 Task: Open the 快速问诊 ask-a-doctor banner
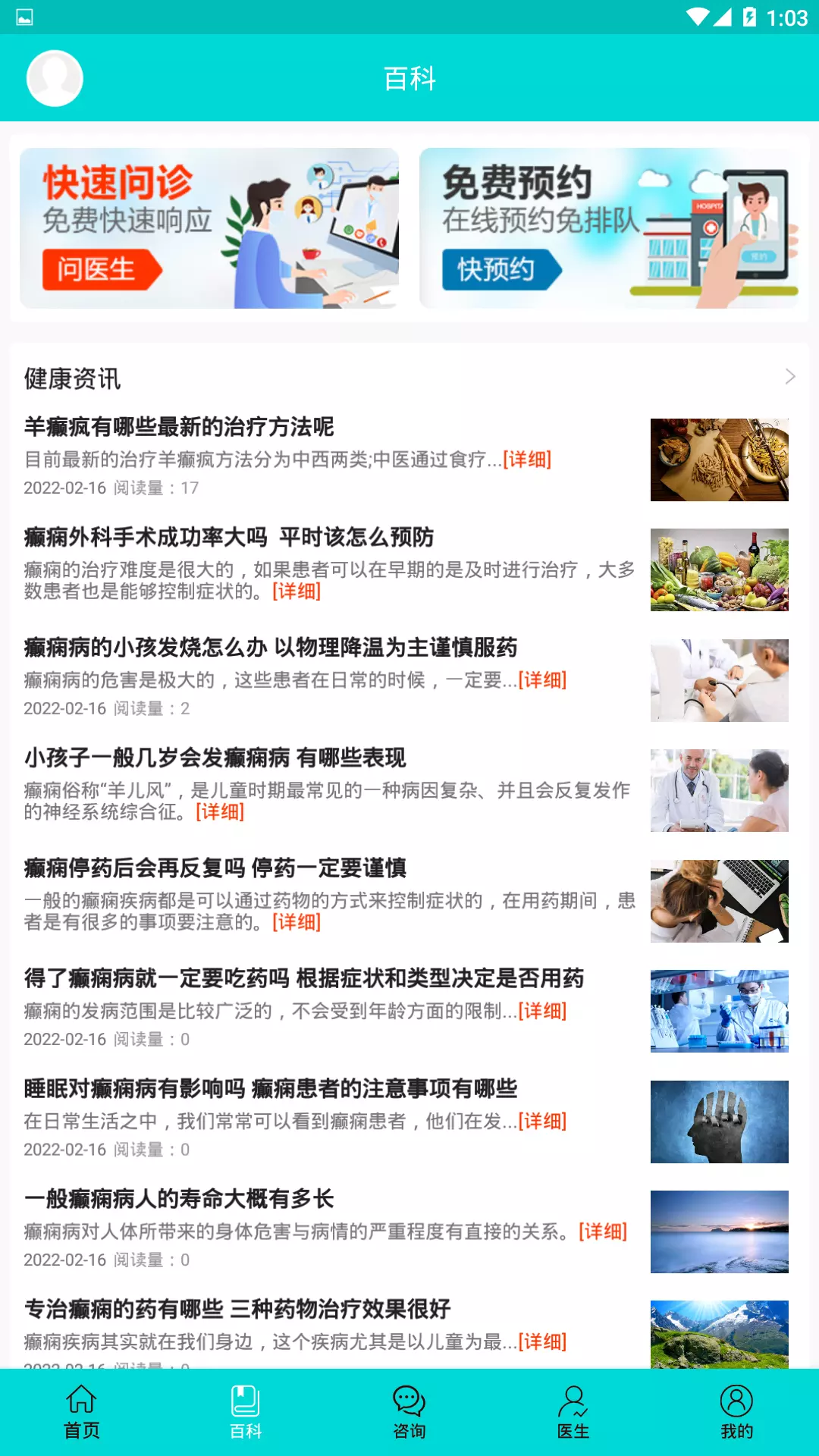coord(209,228)
